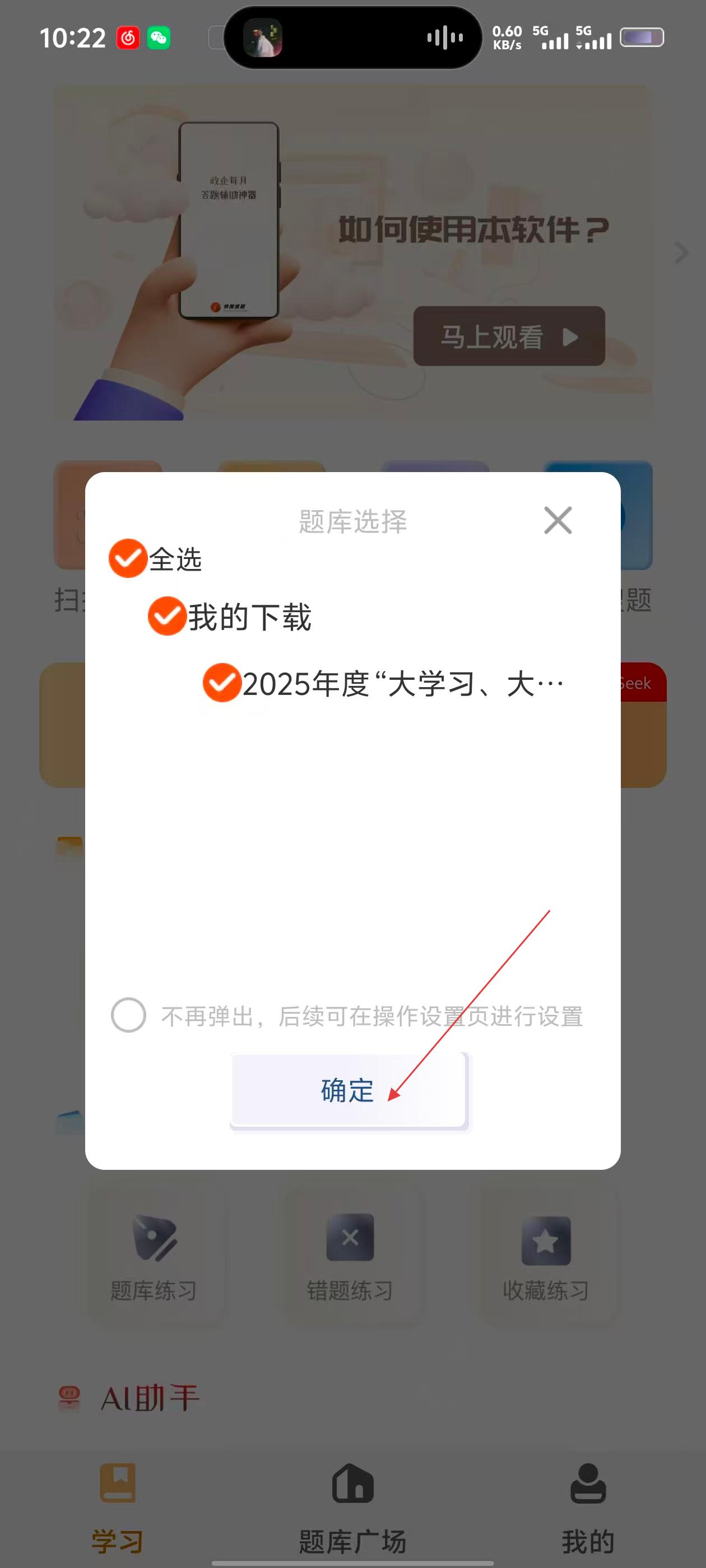Uncheck the 全选 checkbox
706x1568 pixels.
pos(128,558)
